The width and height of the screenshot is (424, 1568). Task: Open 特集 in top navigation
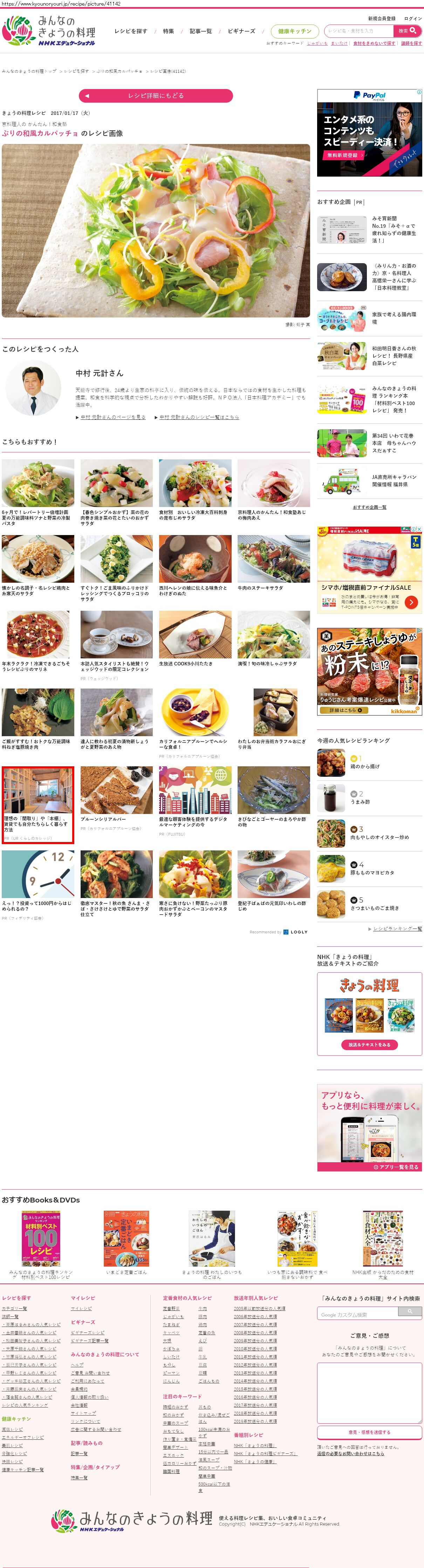(x=169, y=31)
